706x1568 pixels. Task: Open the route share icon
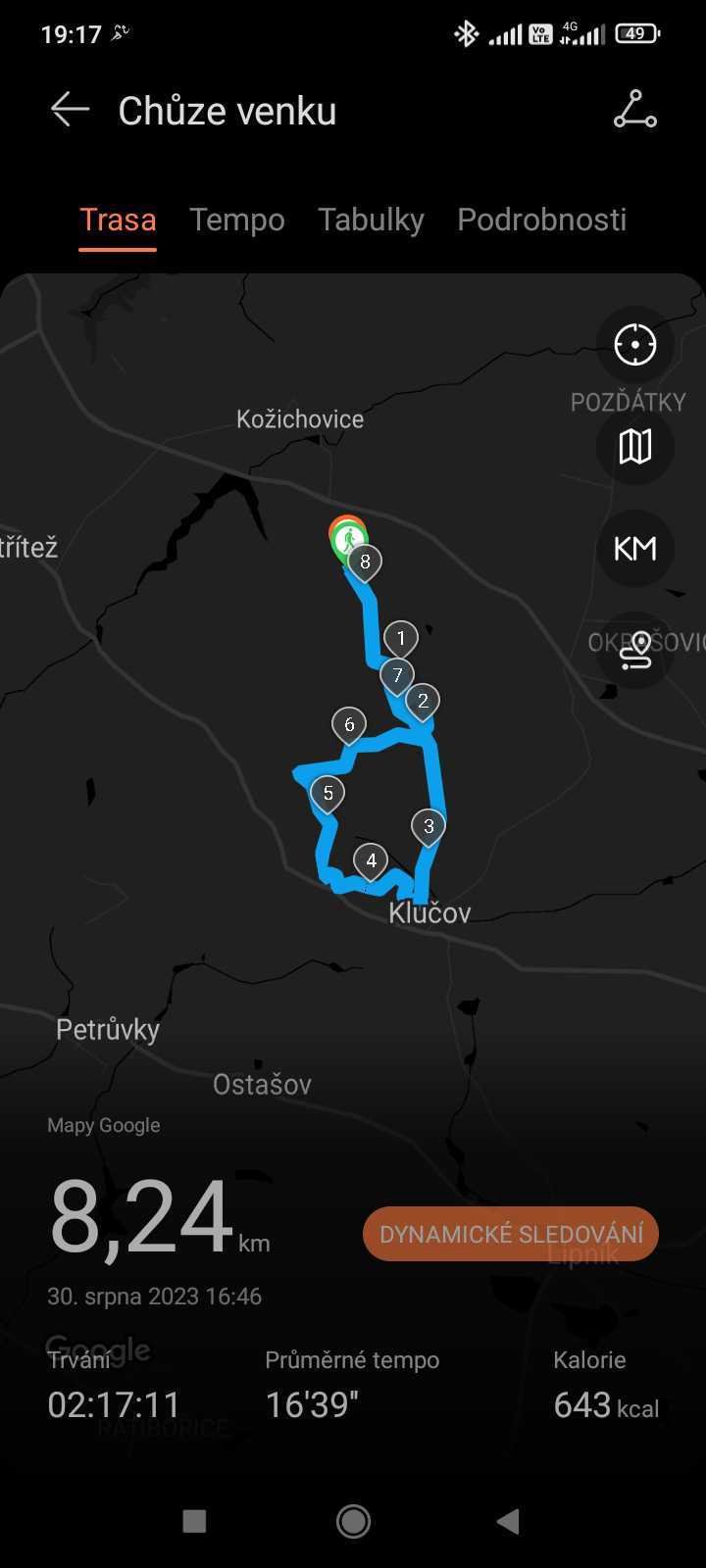(x=634, y=110)
